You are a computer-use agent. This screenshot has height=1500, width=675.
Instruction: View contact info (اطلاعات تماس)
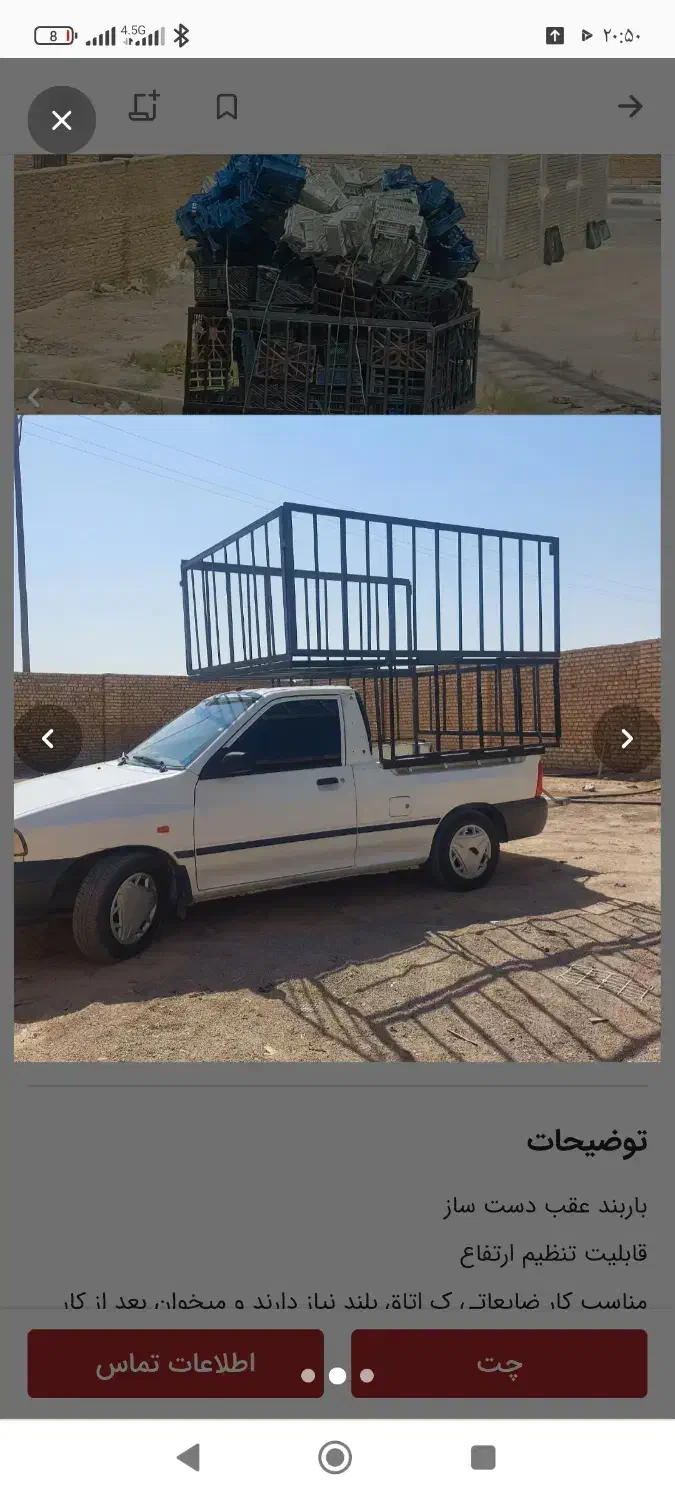coord(175,1363)
